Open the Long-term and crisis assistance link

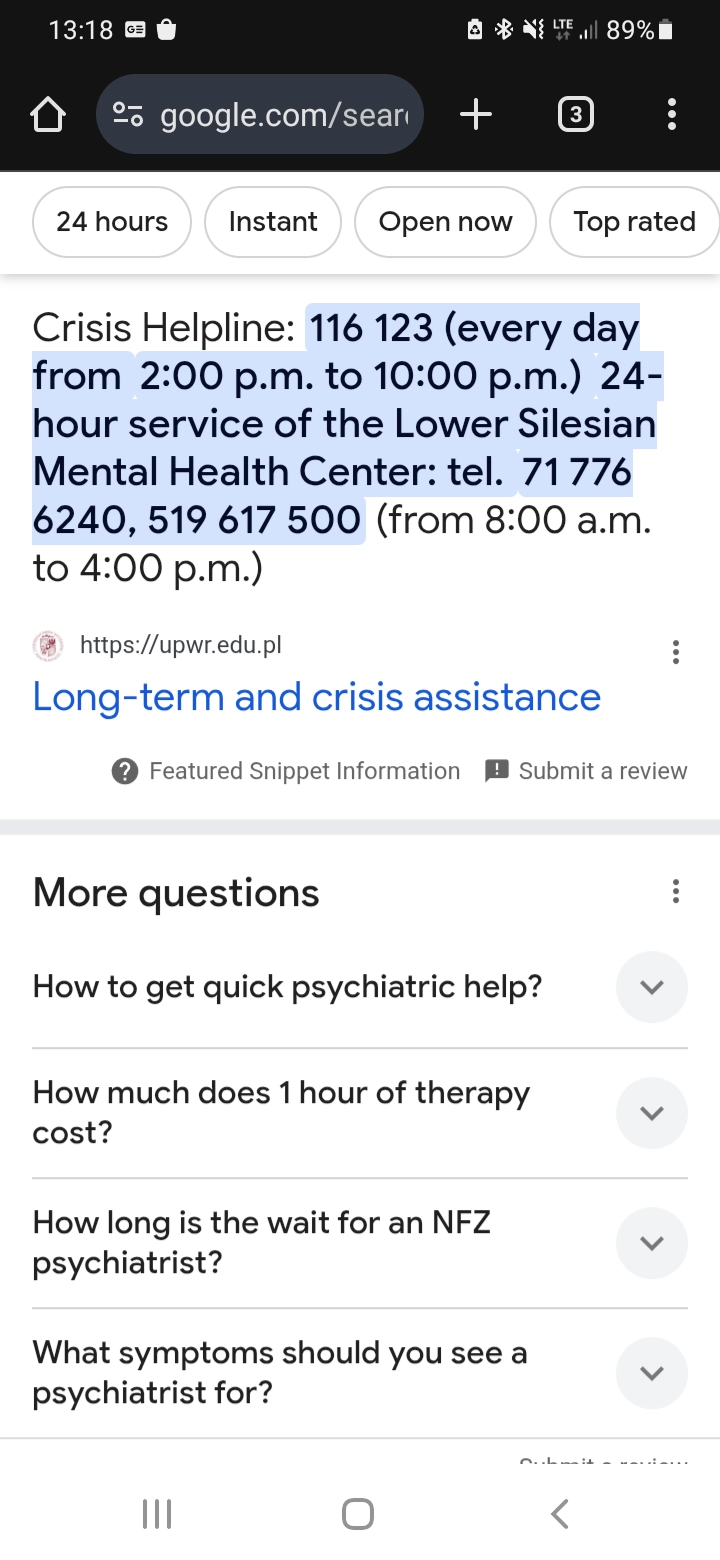pyautogui.click(x=316, y=697)
